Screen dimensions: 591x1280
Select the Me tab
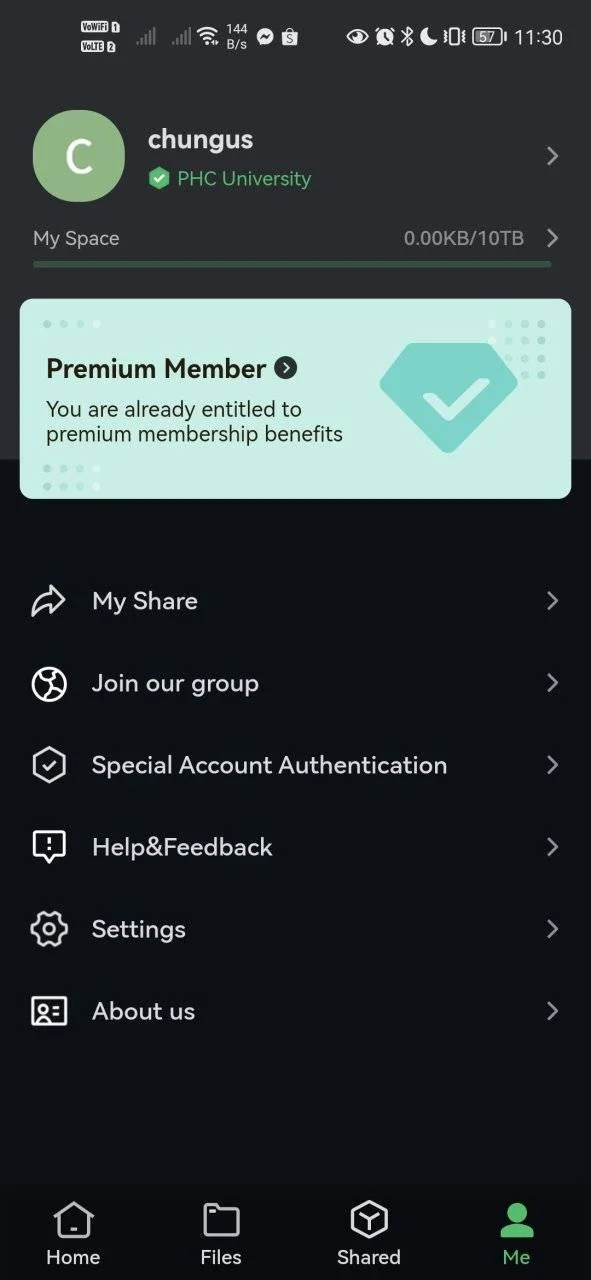(517, 1234)
